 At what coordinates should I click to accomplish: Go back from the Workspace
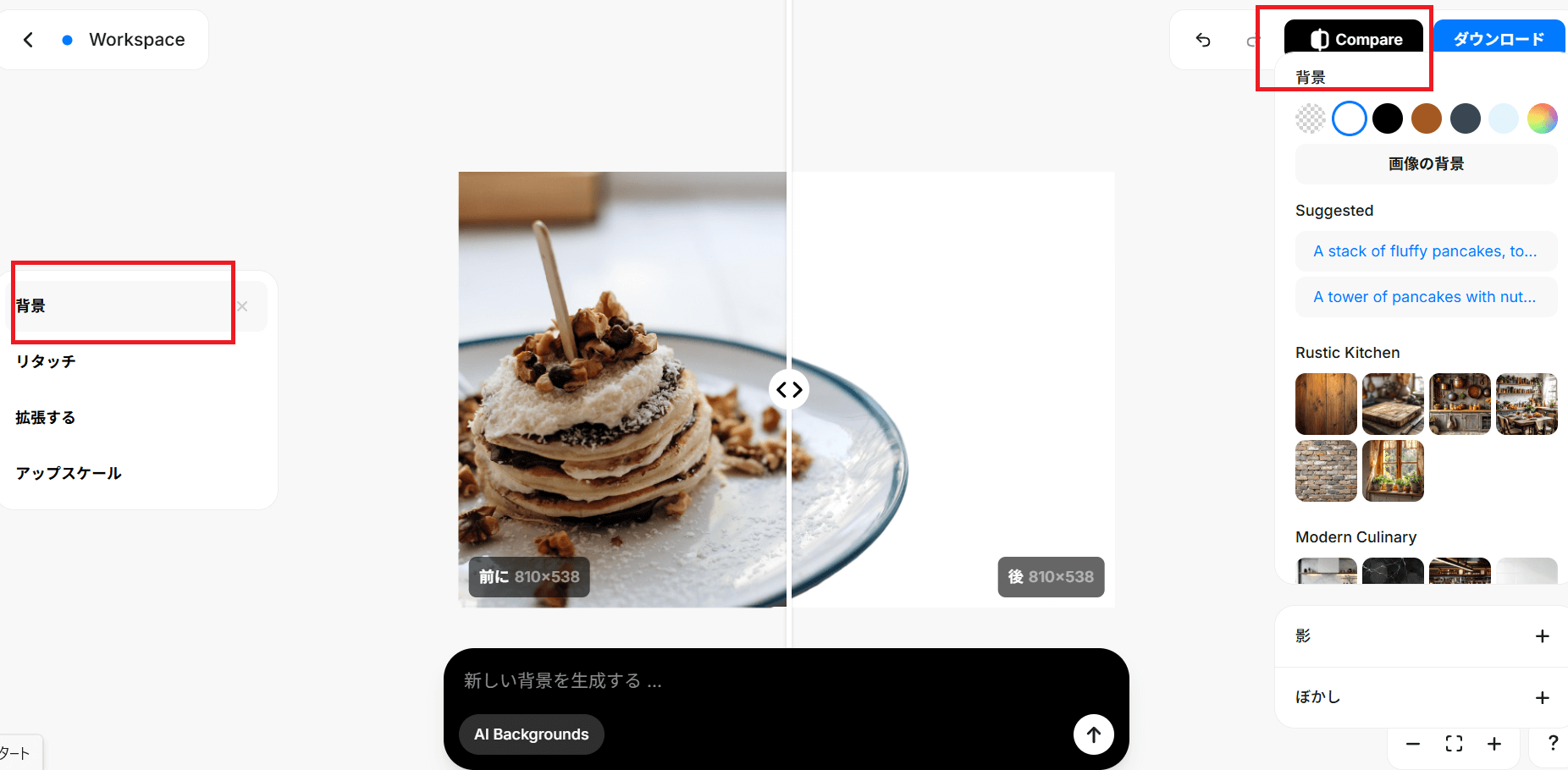click(x=28, y=40)
